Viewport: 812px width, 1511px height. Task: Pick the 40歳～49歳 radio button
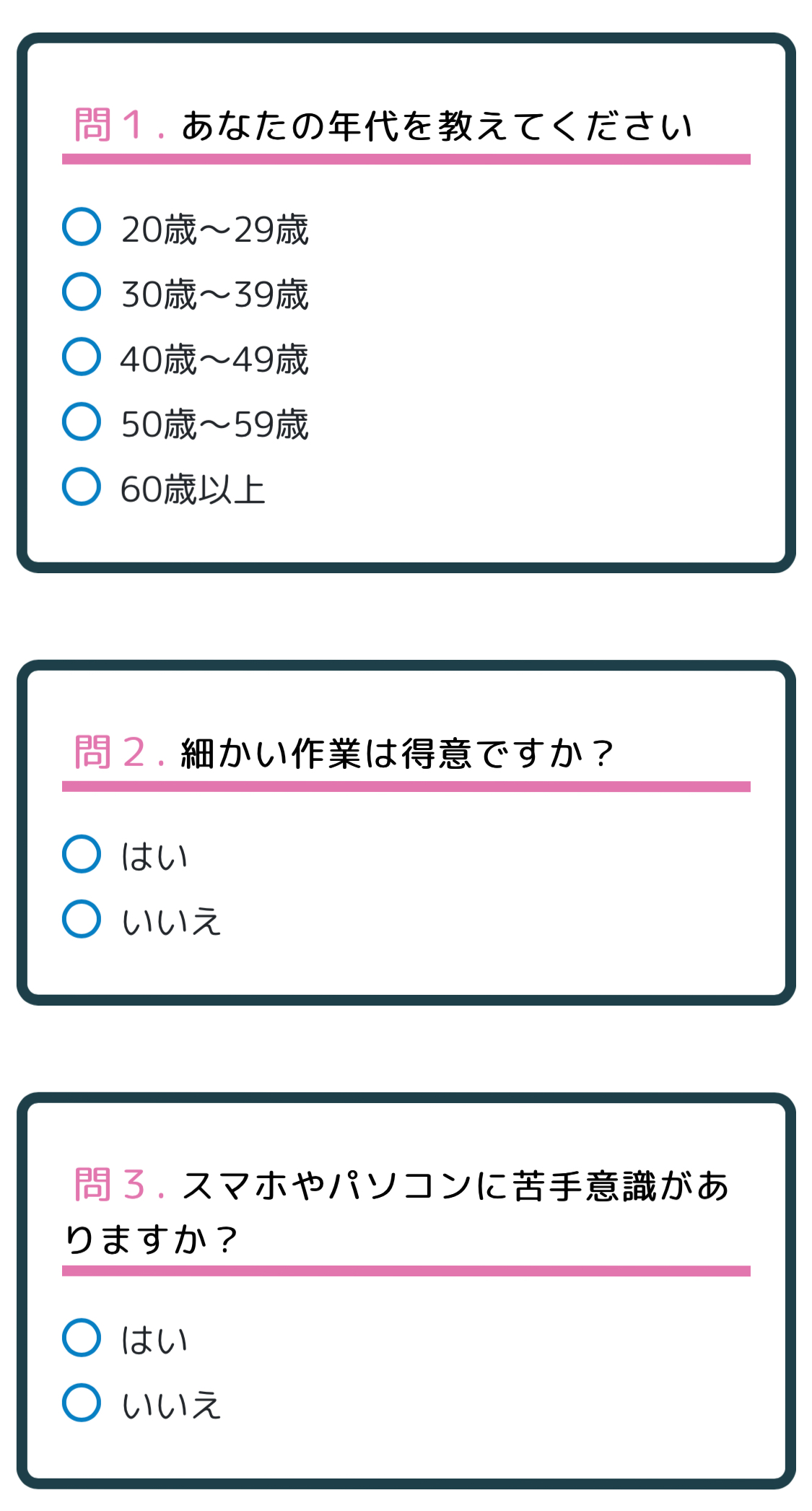tap(82, 357)
